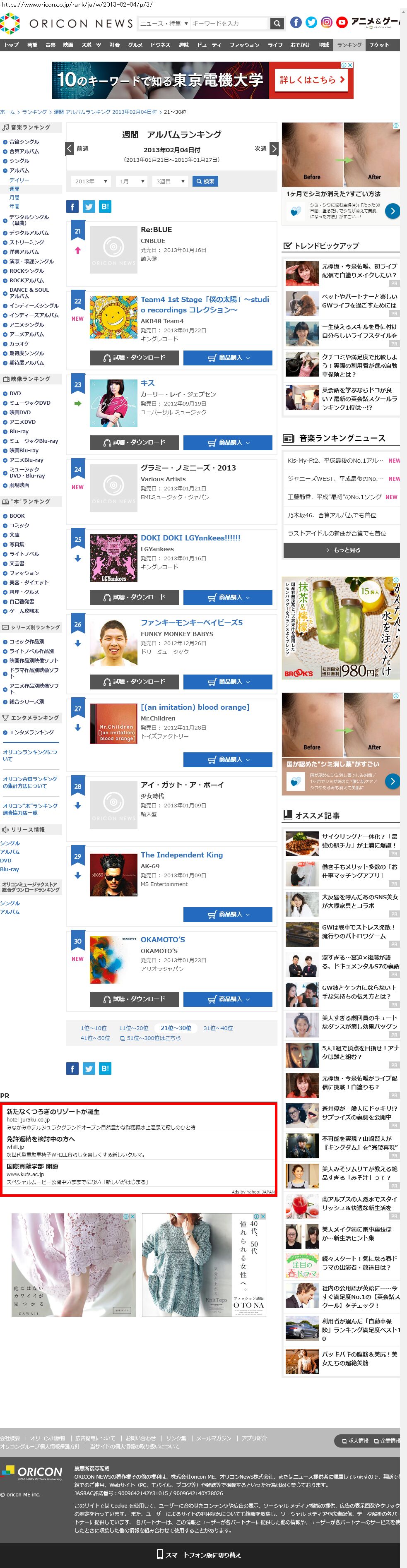Open Oricon's Twitter icon in header
The width and height of the screenshot is (407, 1568).
click(x=311, y=22)
